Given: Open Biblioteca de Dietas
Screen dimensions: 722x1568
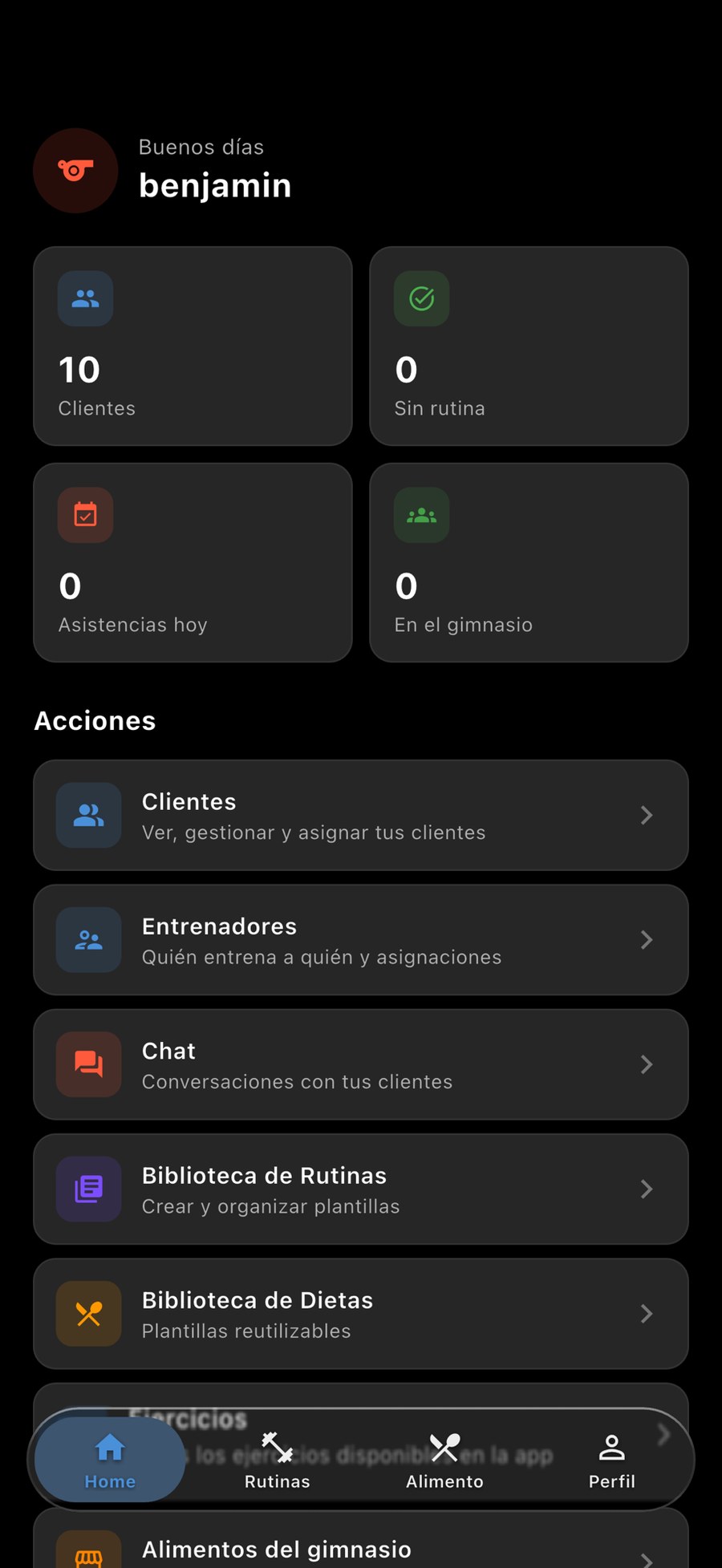Looking at the screenshot, I should point(361,1314).
